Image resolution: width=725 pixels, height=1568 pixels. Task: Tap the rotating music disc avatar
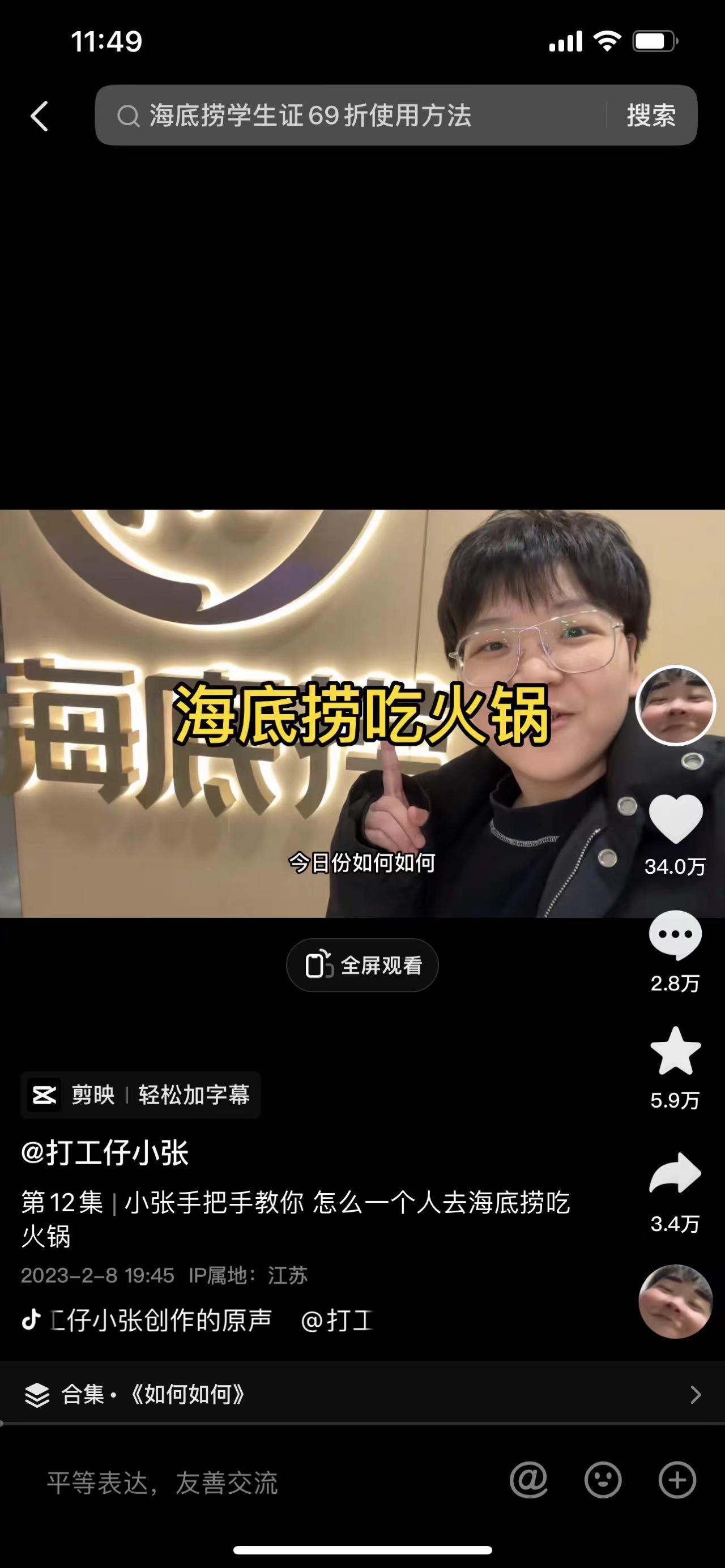(x=675, y=1302)
